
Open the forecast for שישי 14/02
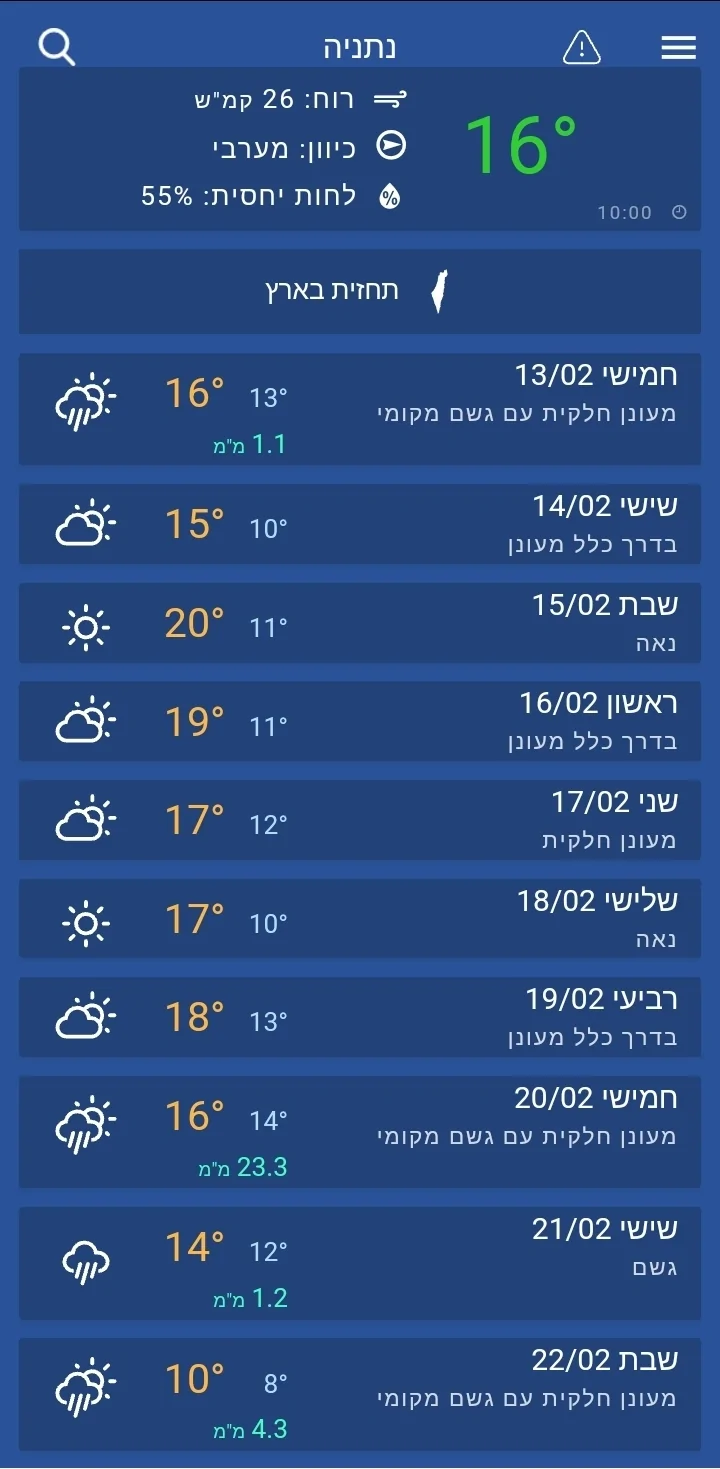360,523
